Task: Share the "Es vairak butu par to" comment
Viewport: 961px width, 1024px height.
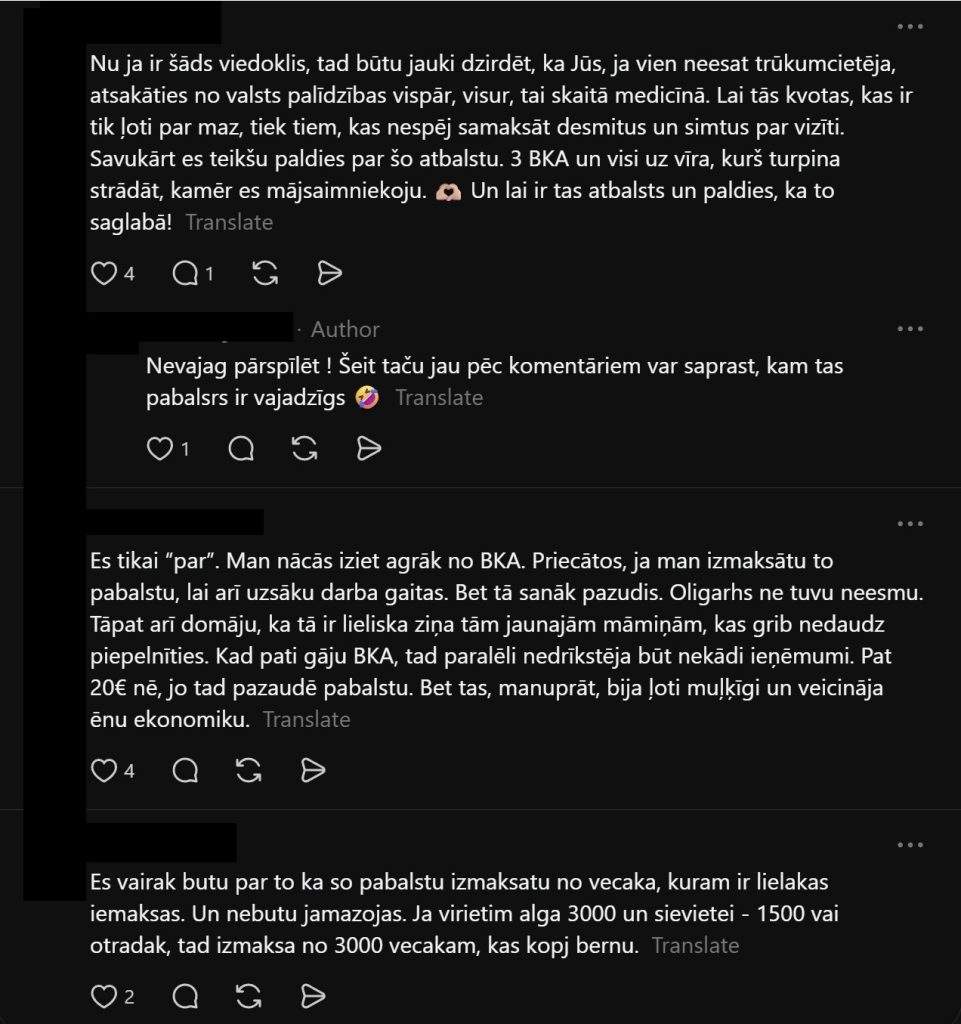Action: point(313,997)
